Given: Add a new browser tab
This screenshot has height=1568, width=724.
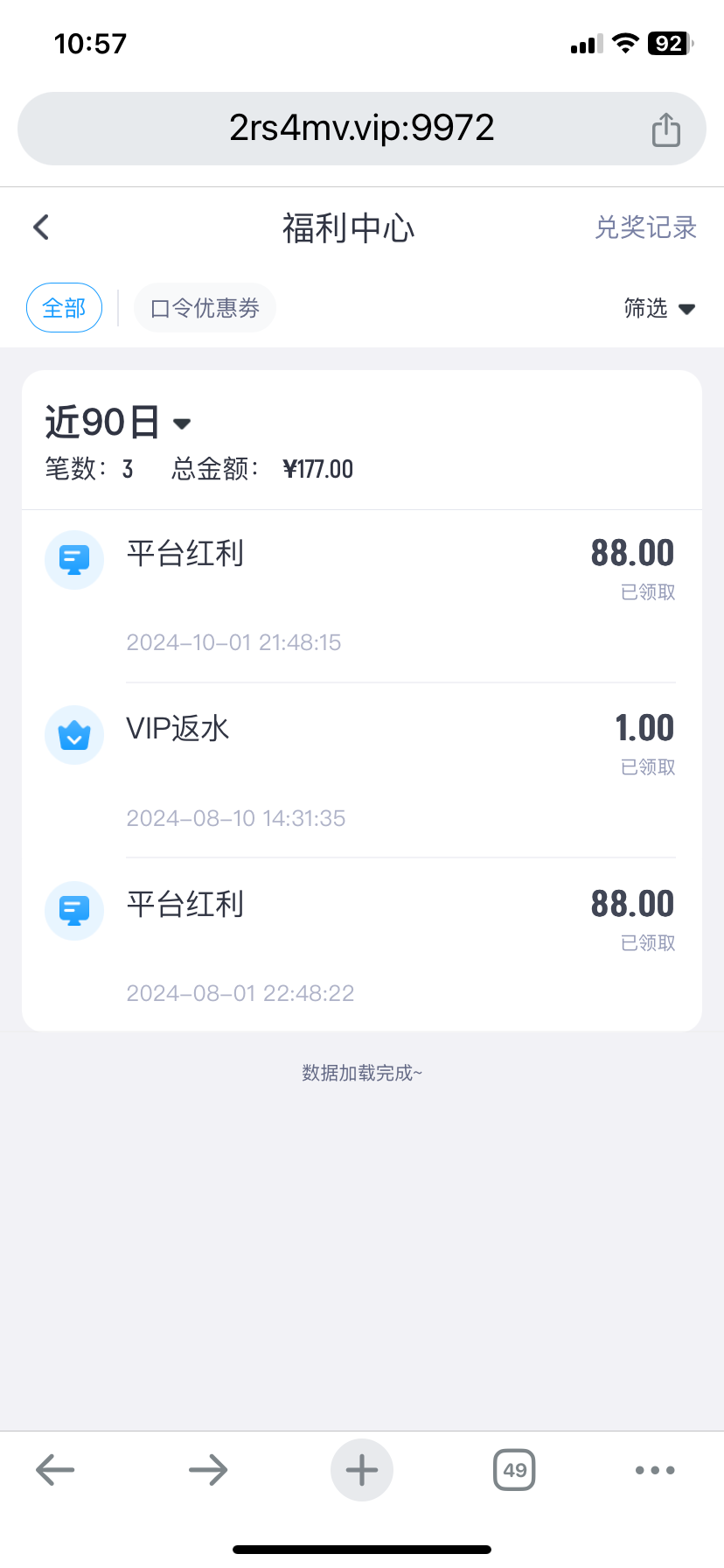Looking at the screenshot, I should 362,1470.
